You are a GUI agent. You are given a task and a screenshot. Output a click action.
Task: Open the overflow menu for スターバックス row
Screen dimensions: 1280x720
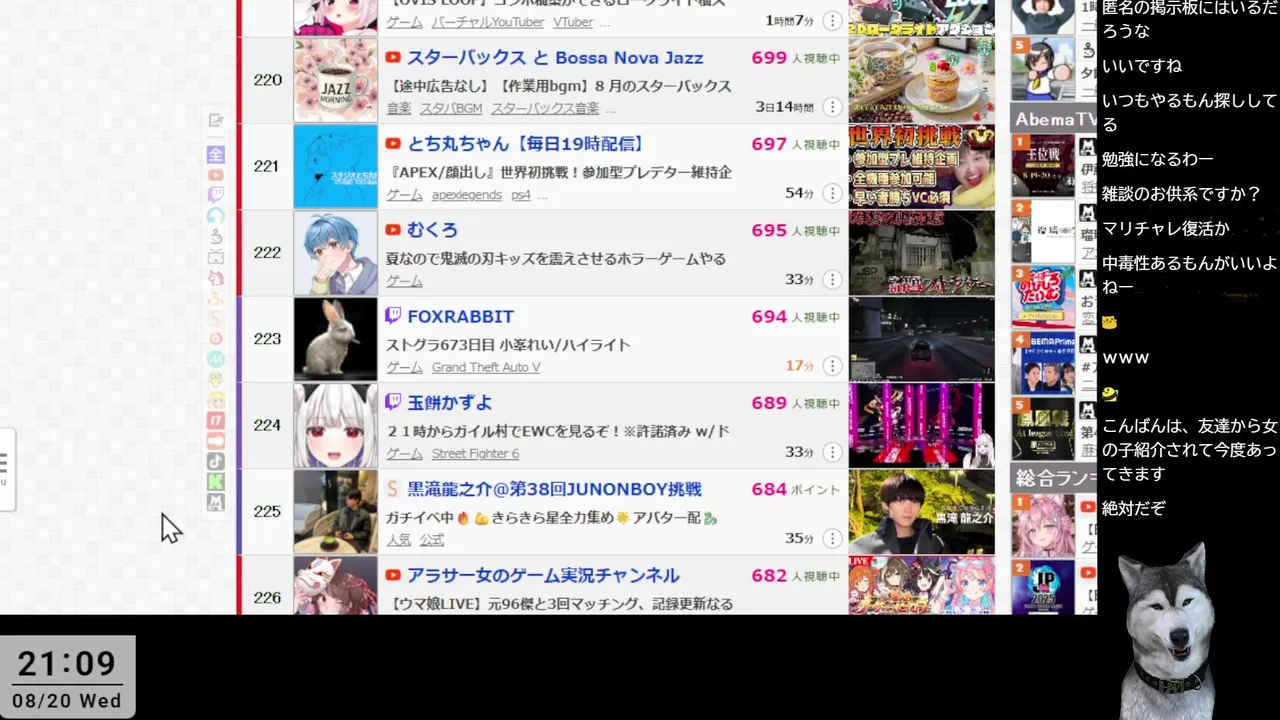(x=832, y=107)
